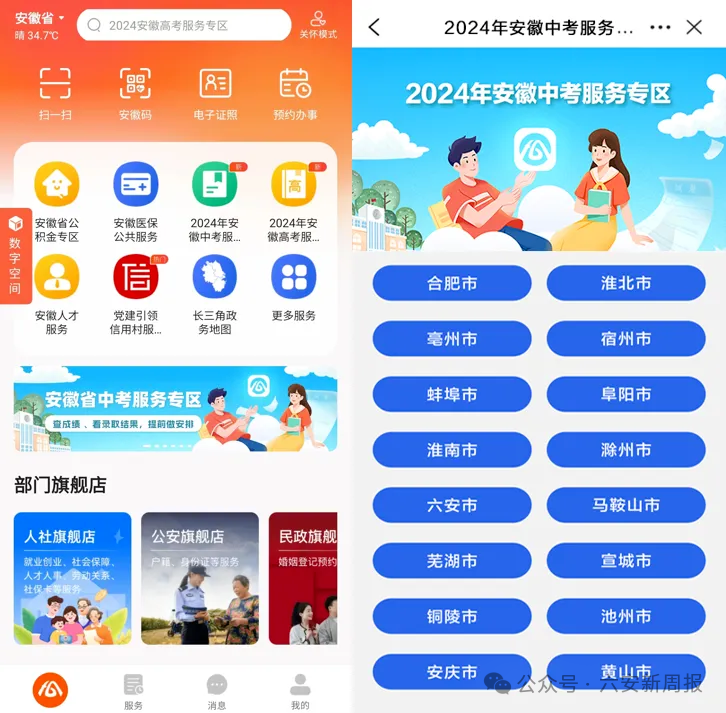Select 合肥市
The height and width of the screenshot is (713, 726).
(x=452, y=283)
